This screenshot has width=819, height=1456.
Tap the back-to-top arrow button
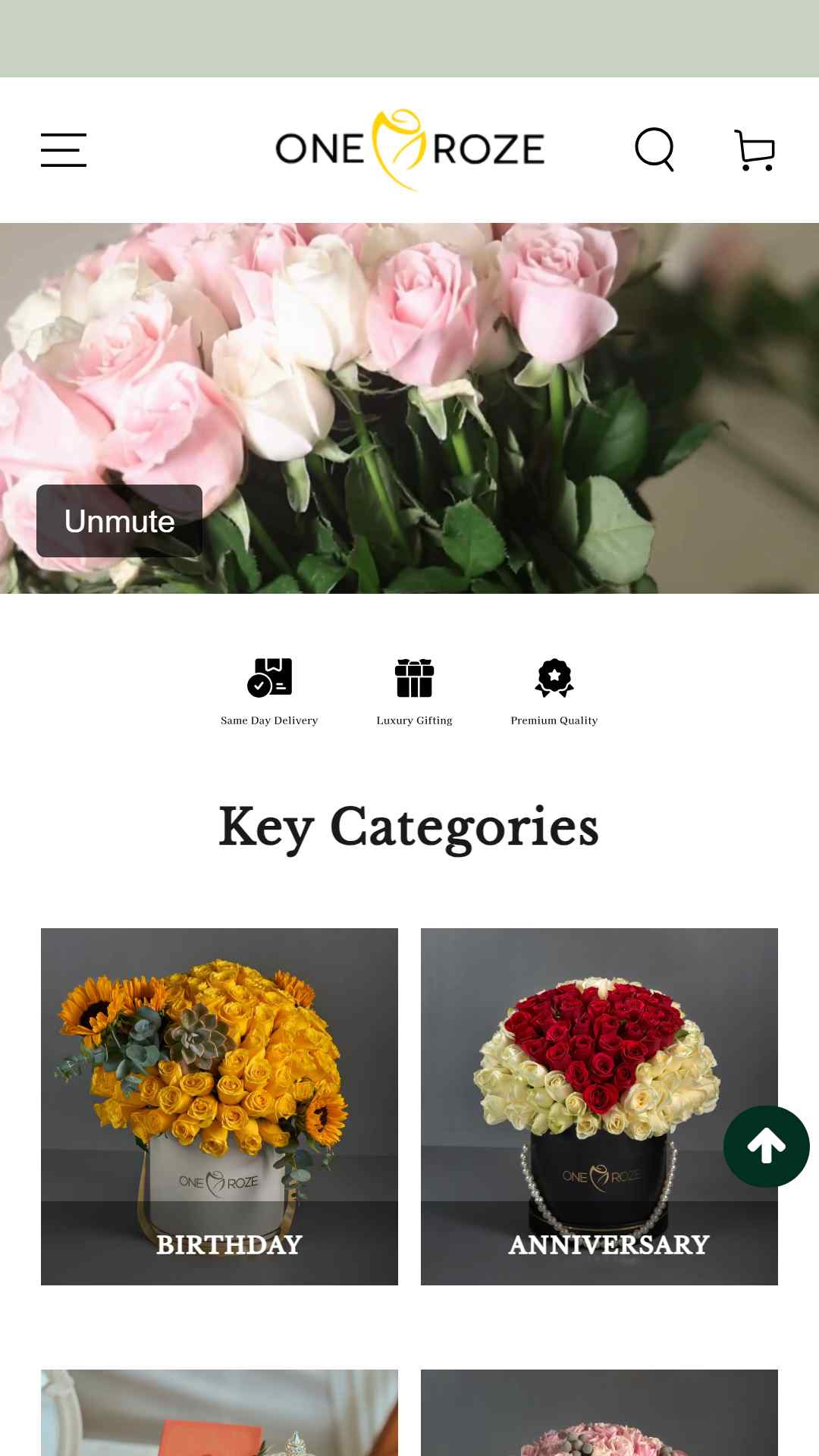pyautogui.click(x=766, y=1147)
